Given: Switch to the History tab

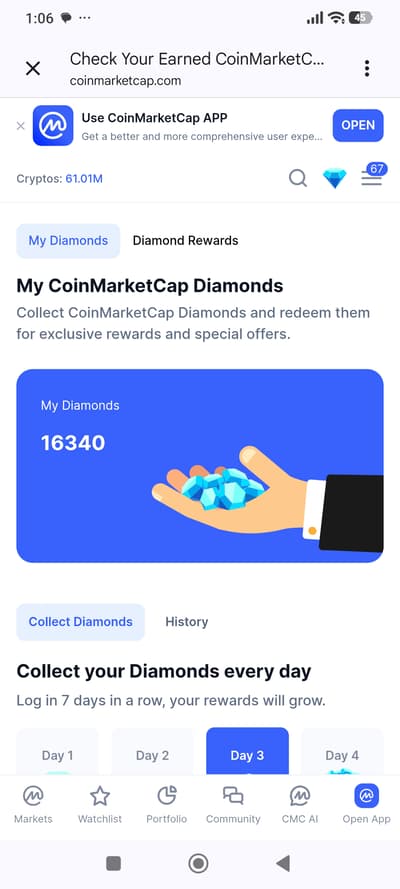Looking at the screenshot, I should [186, 621].
